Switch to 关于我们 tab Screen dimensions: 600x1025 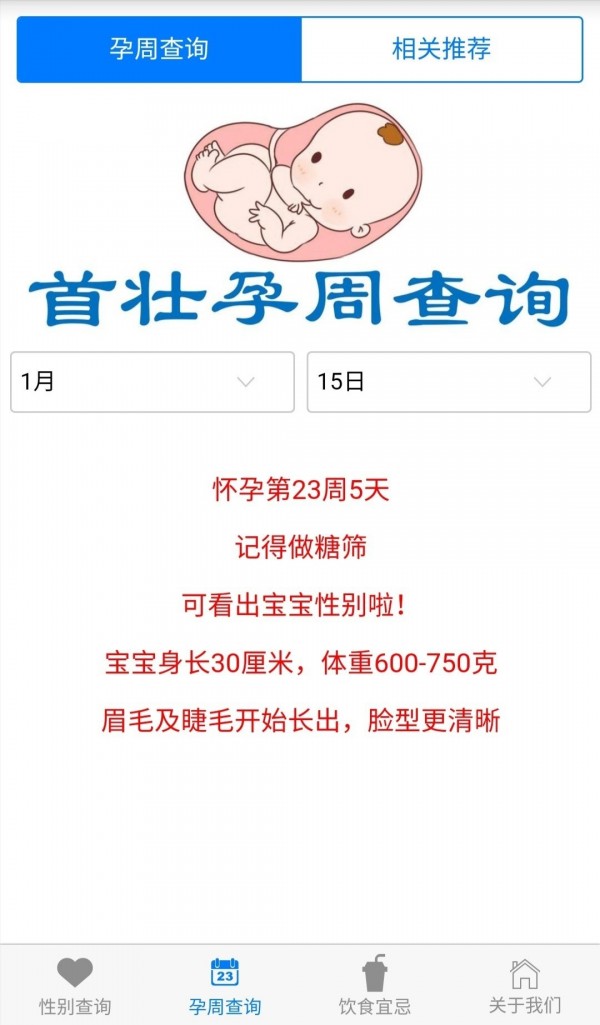tap(524, 984)
